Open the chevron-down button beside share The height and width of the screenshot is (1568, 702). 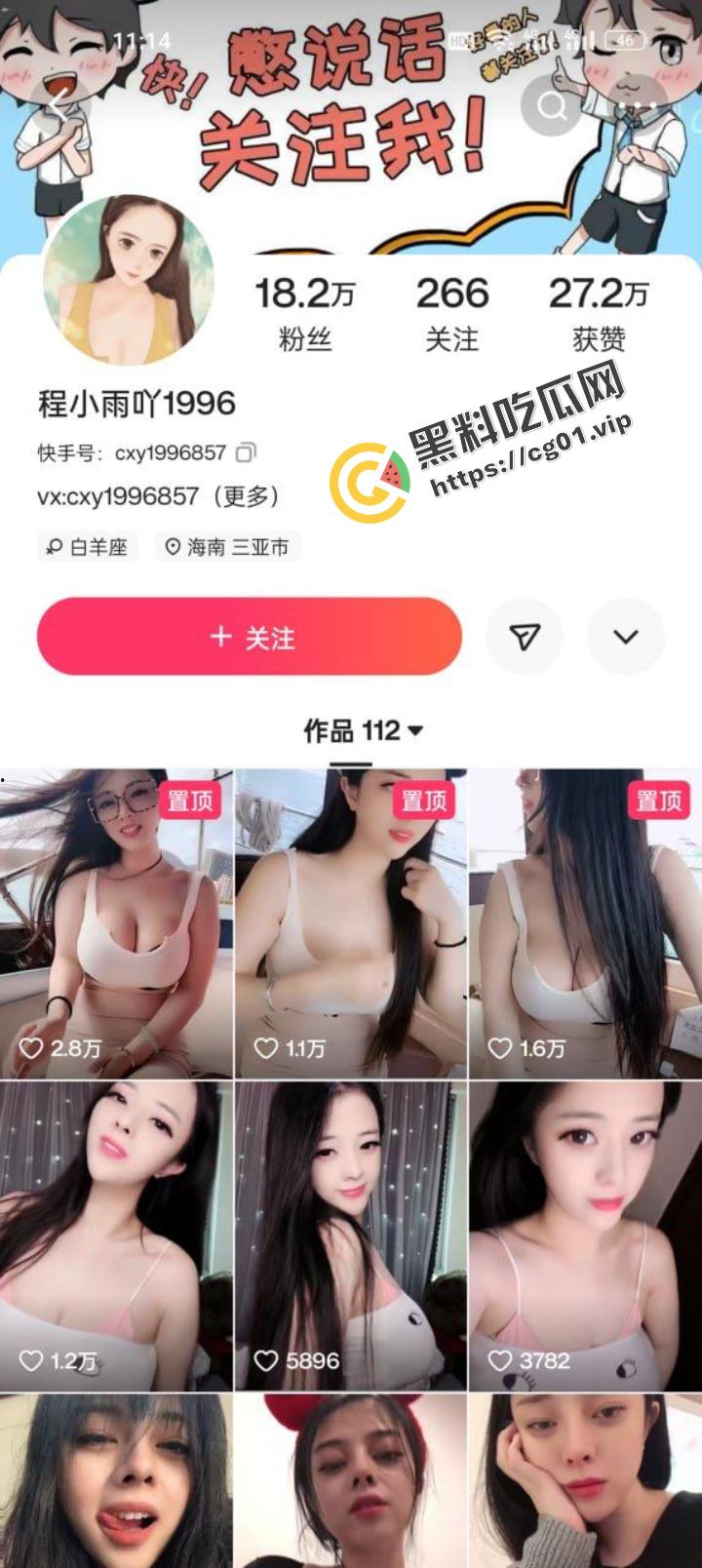tap(625, 636)
